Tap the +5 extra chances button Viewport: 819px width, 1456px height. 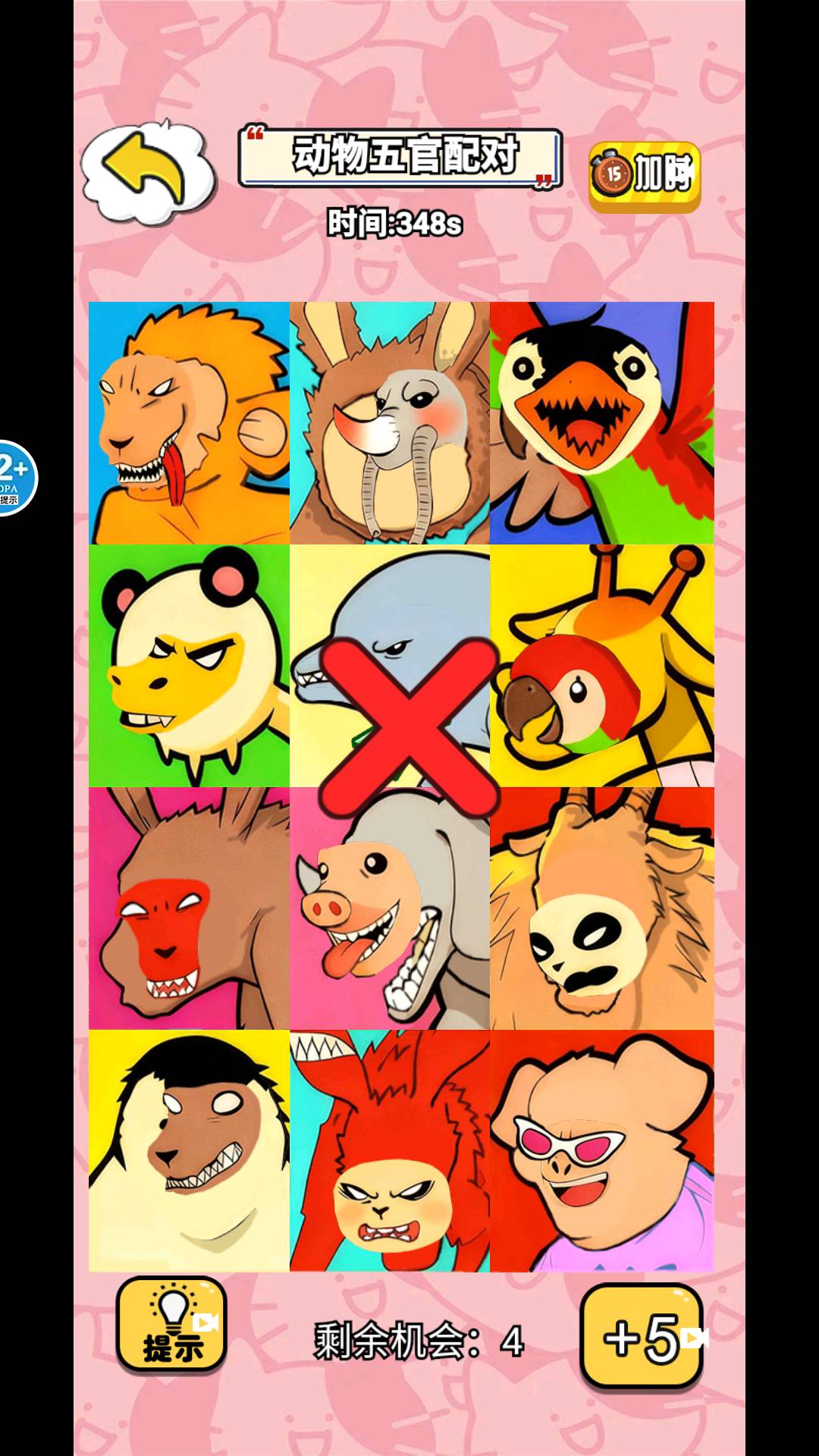642,1336
